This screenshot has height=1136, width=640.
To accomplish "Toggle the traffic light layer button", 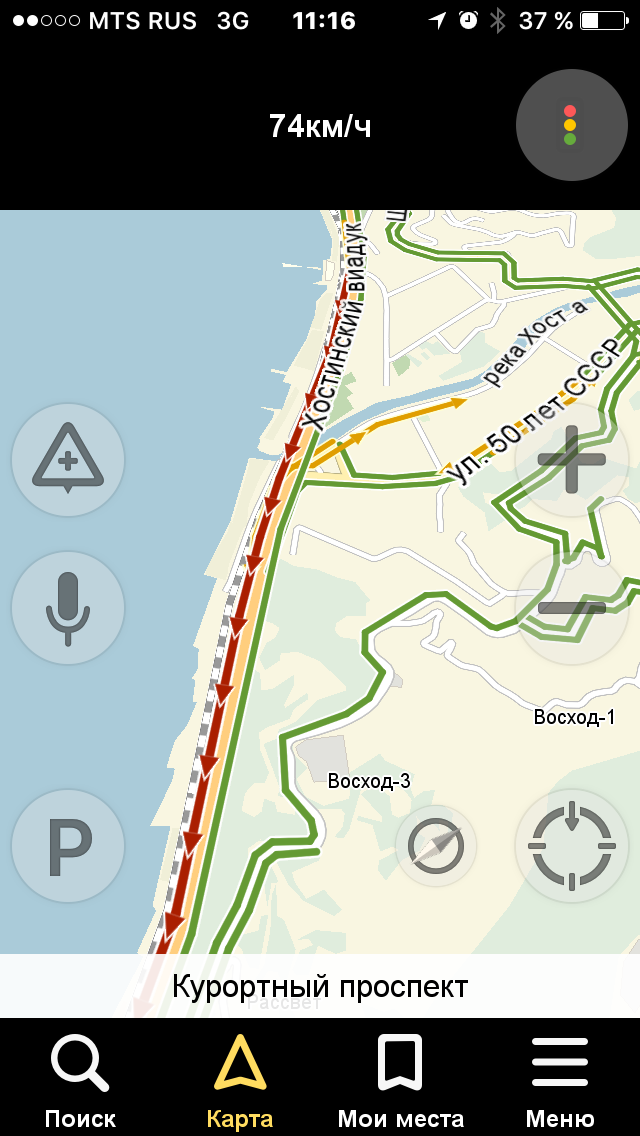I will pos(570,125).
